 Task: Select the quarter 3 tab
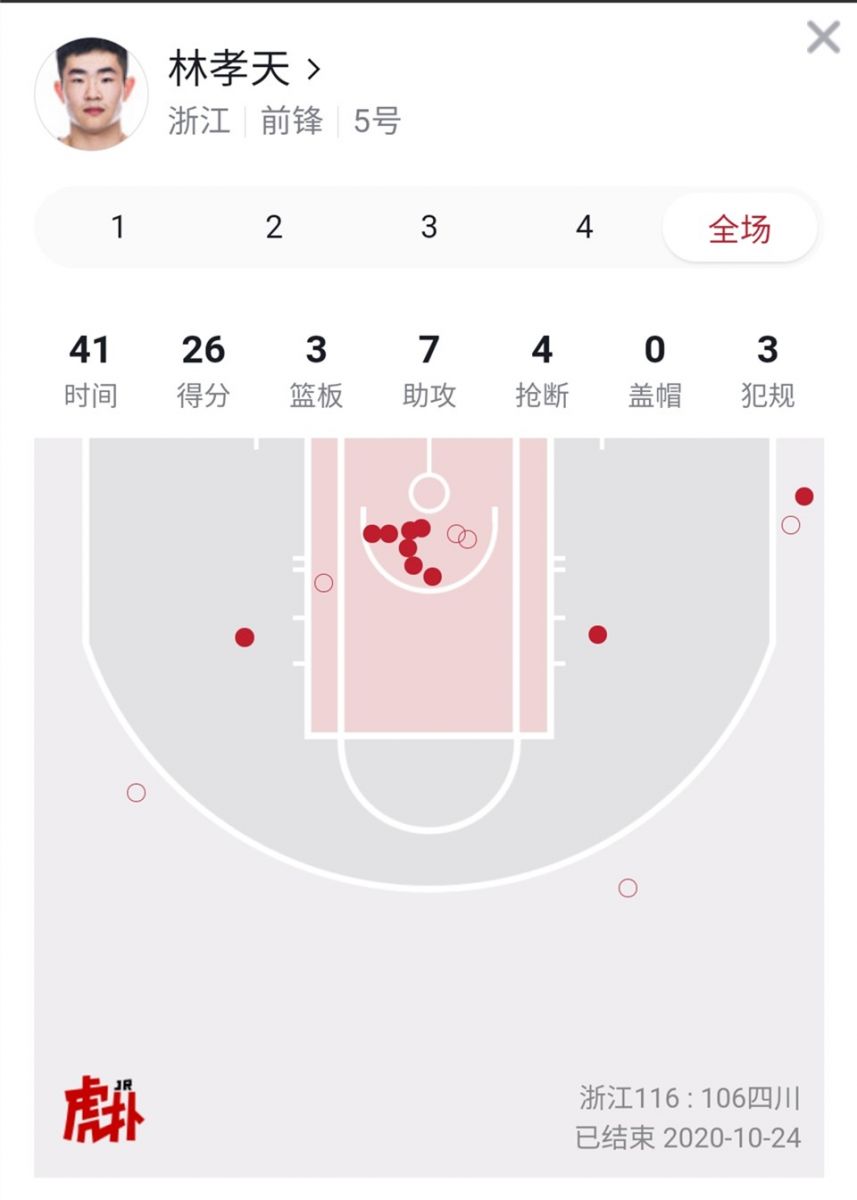429,228
